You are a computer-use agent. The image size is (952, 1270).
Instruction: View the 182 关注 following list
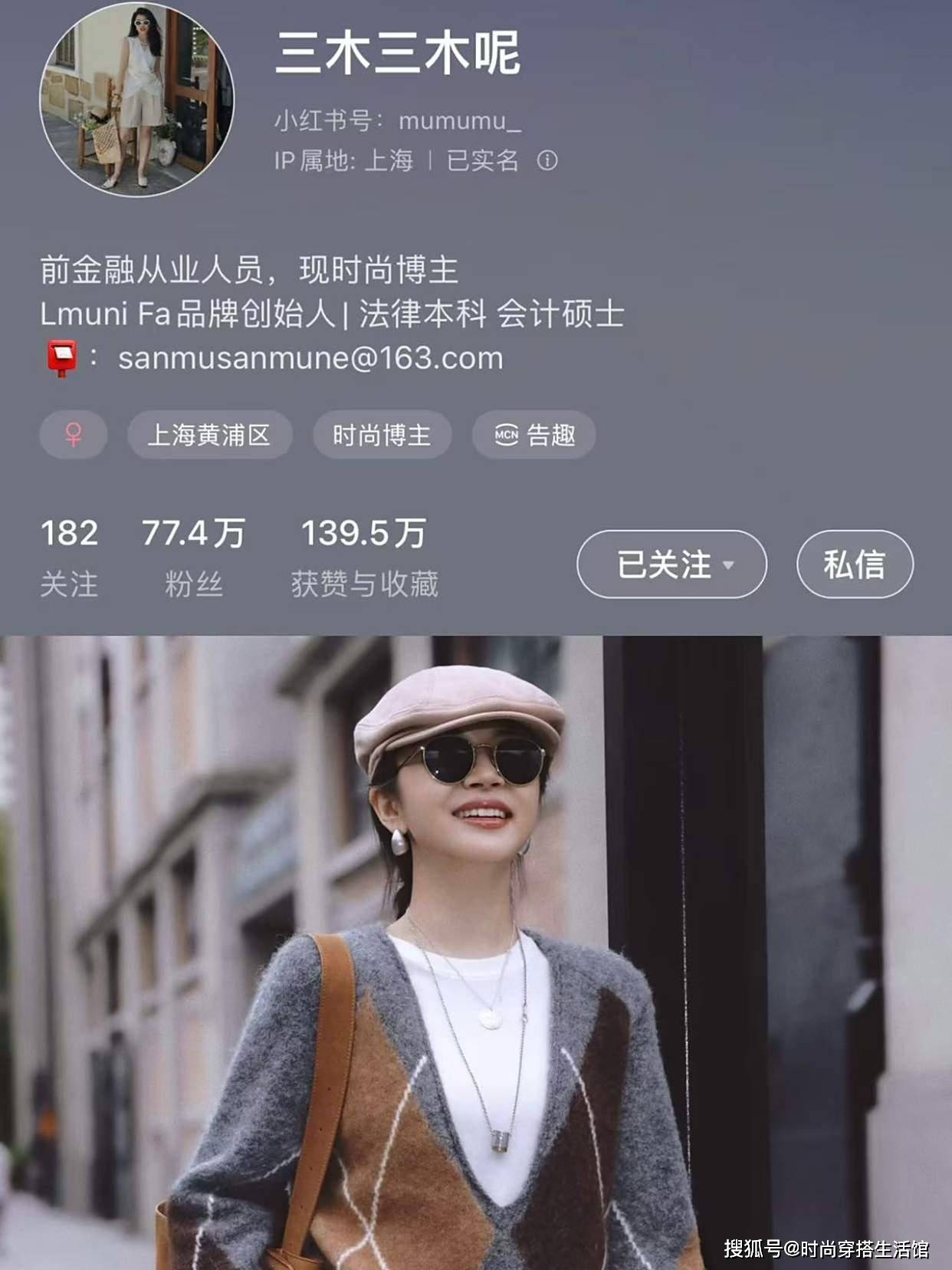tap(69, 558)
